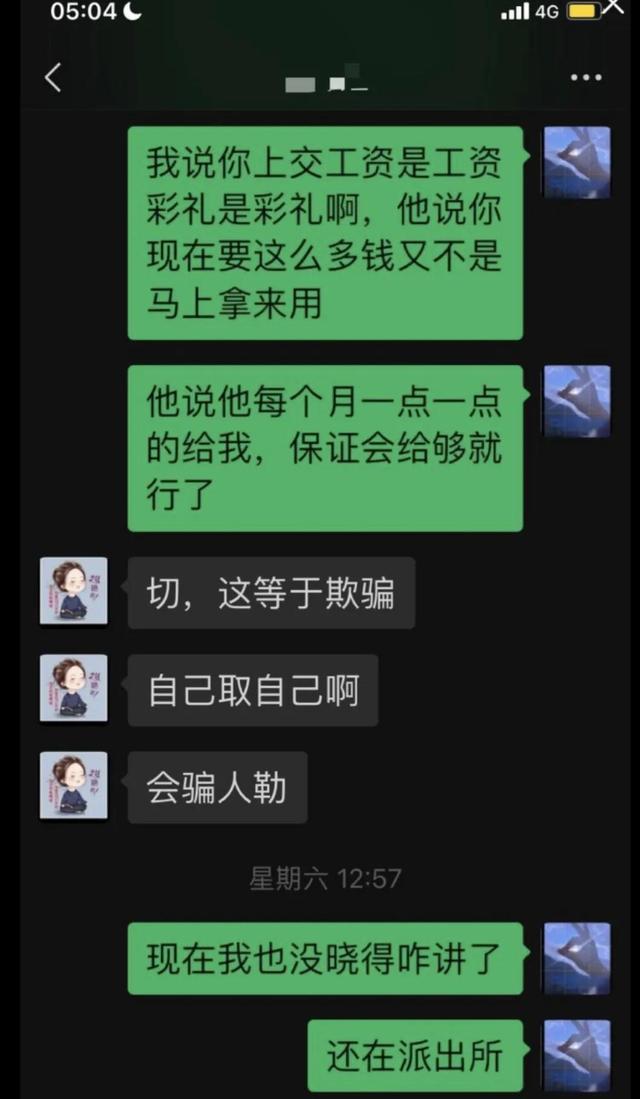The image size is (640, 1099).
Task: Open contact avatar beside "切，这等于欺骗"
Action: tap(73, 591)
